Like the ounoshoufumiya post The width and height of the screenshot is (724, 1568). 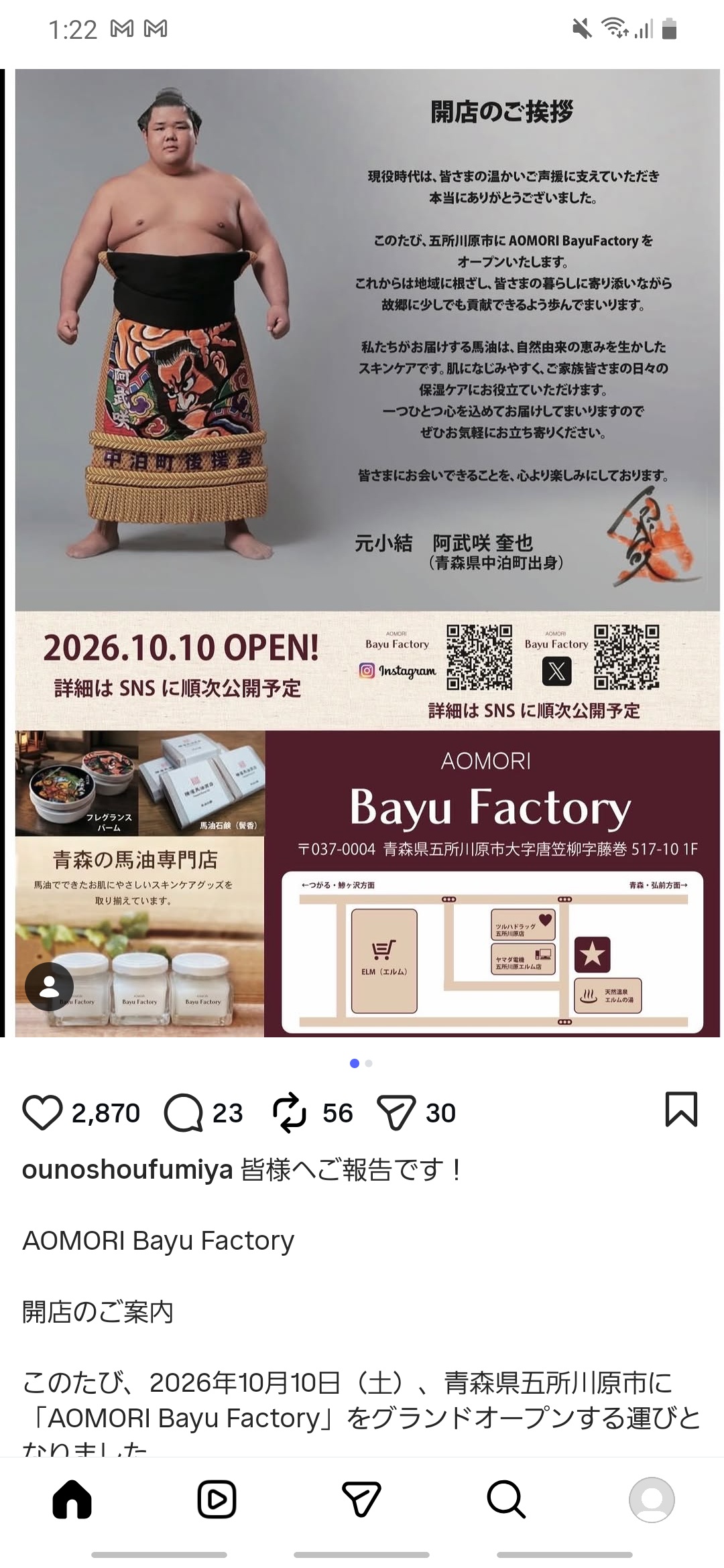click(42, 1112)
